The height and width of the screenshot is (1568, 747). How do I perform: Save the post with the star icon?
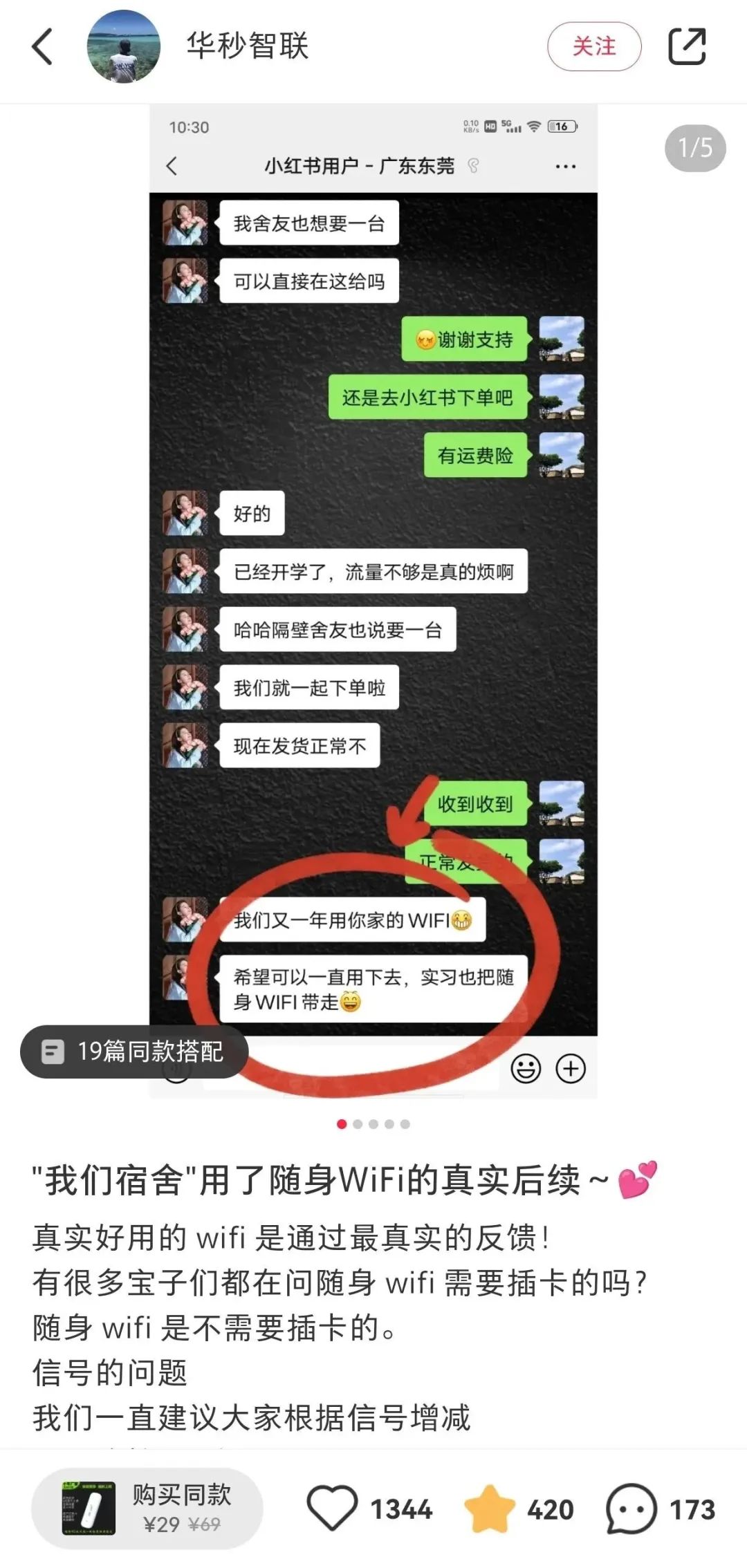point(490,1509)
